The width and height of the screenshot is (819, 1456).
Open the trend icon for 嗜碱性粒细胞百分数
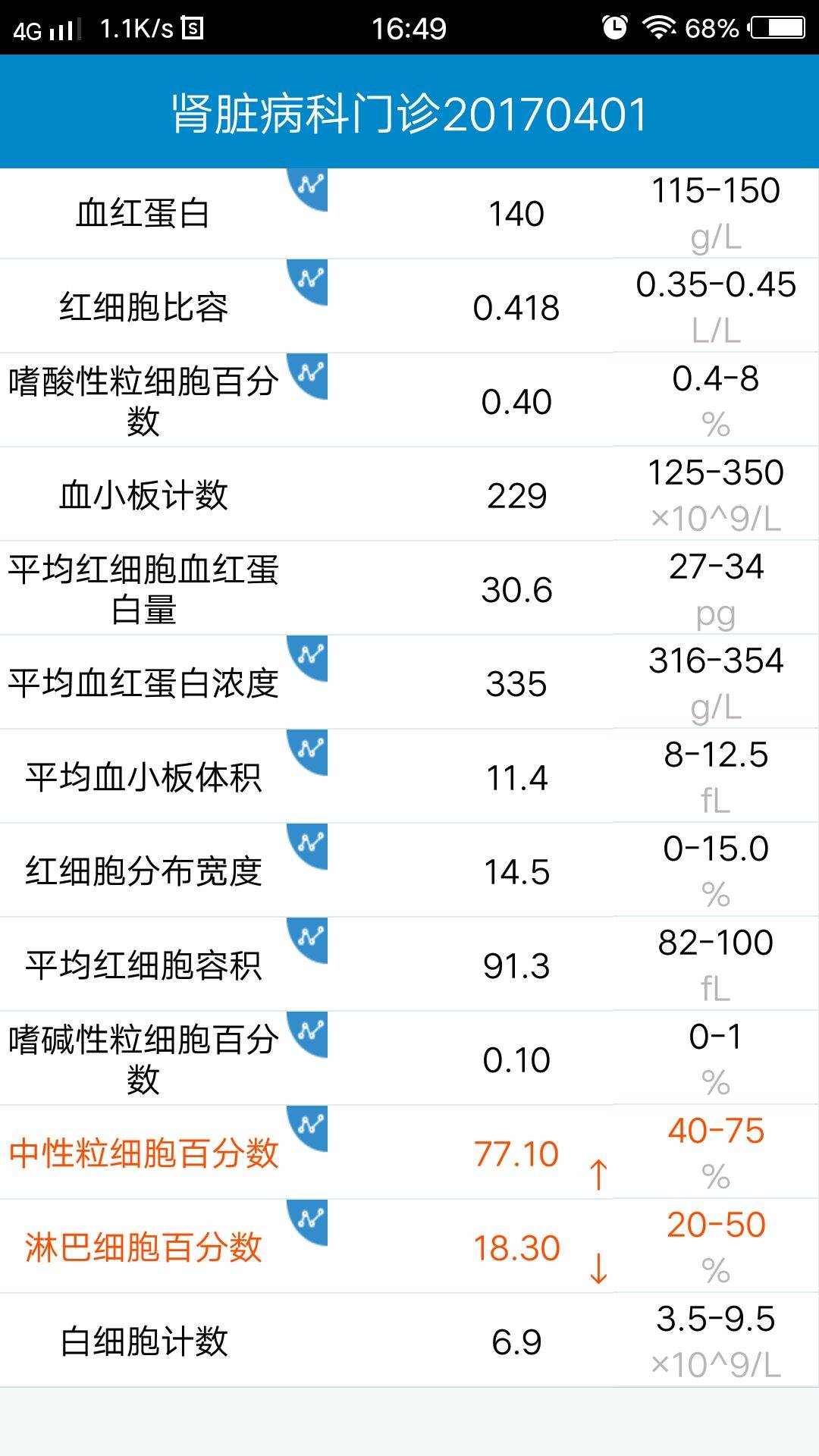pos(310,1032)
